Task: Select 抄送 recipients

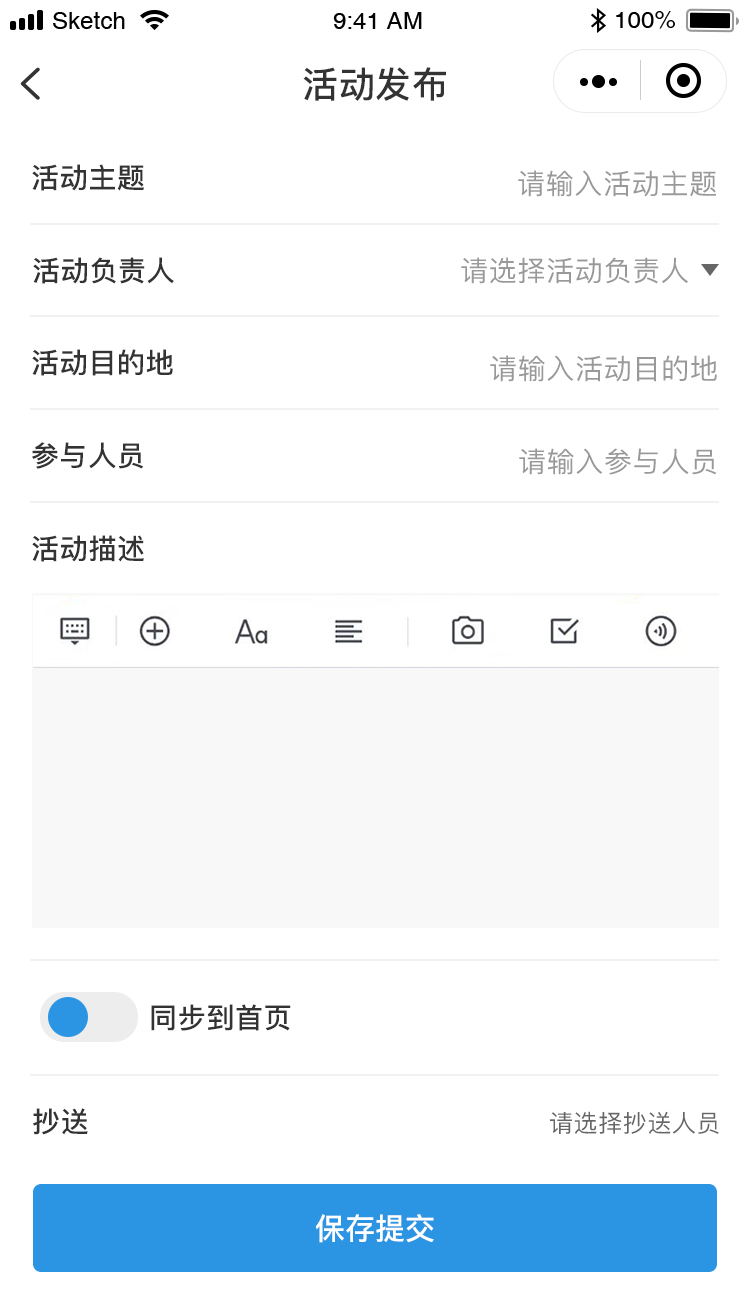Action: click(x=633, y=1123)
